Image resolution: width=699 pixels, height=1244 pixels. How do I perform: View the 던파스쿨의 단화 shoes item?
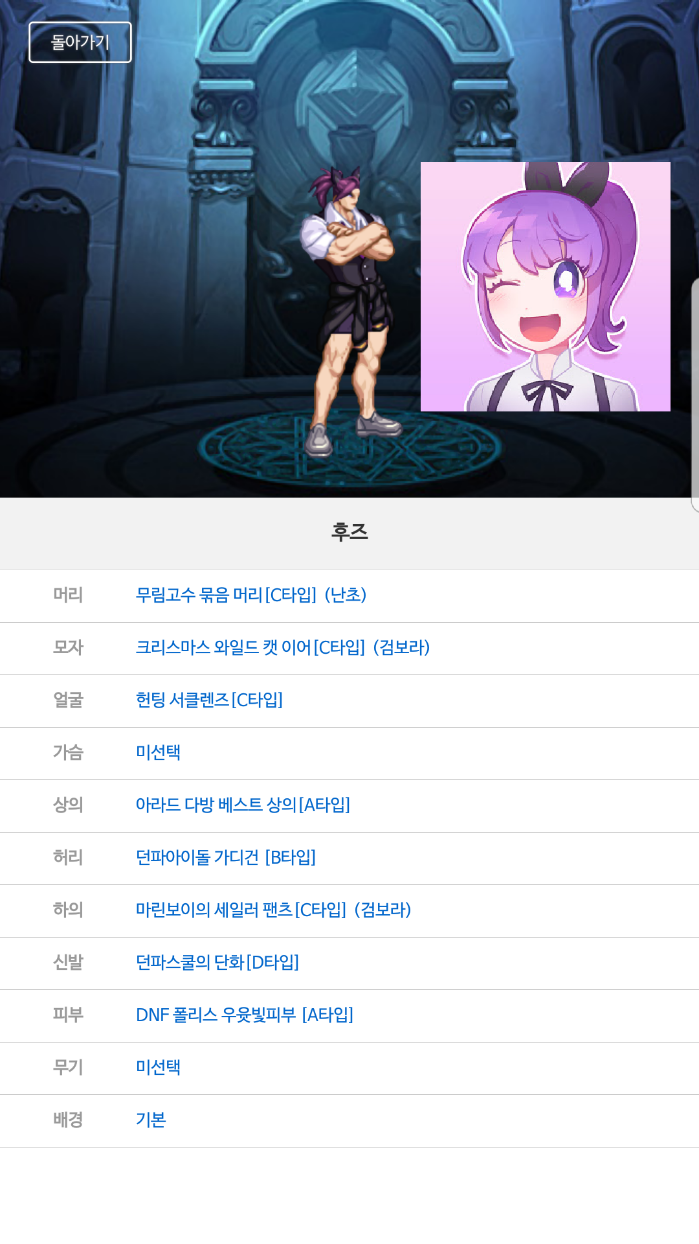point(217,962)
